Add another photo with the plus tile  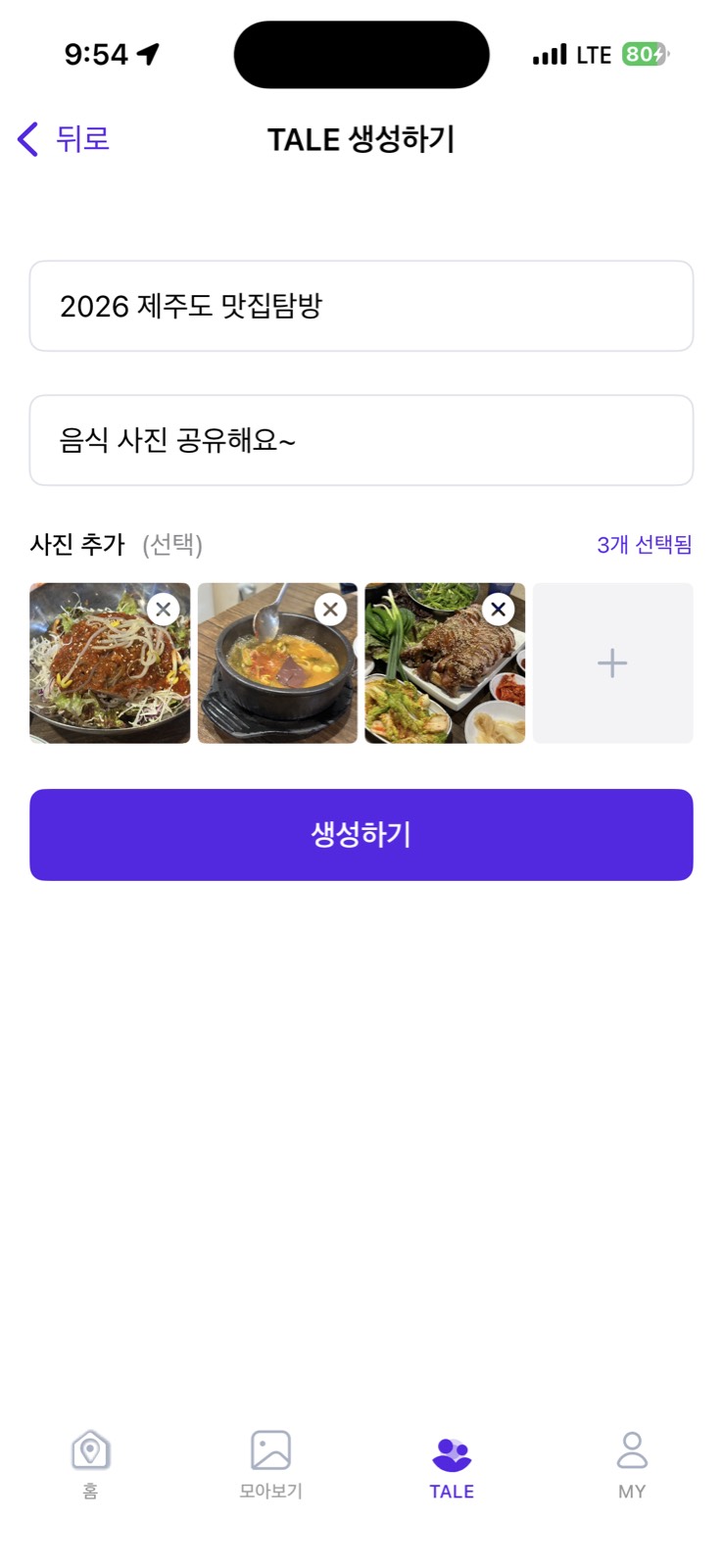[612, 663]
